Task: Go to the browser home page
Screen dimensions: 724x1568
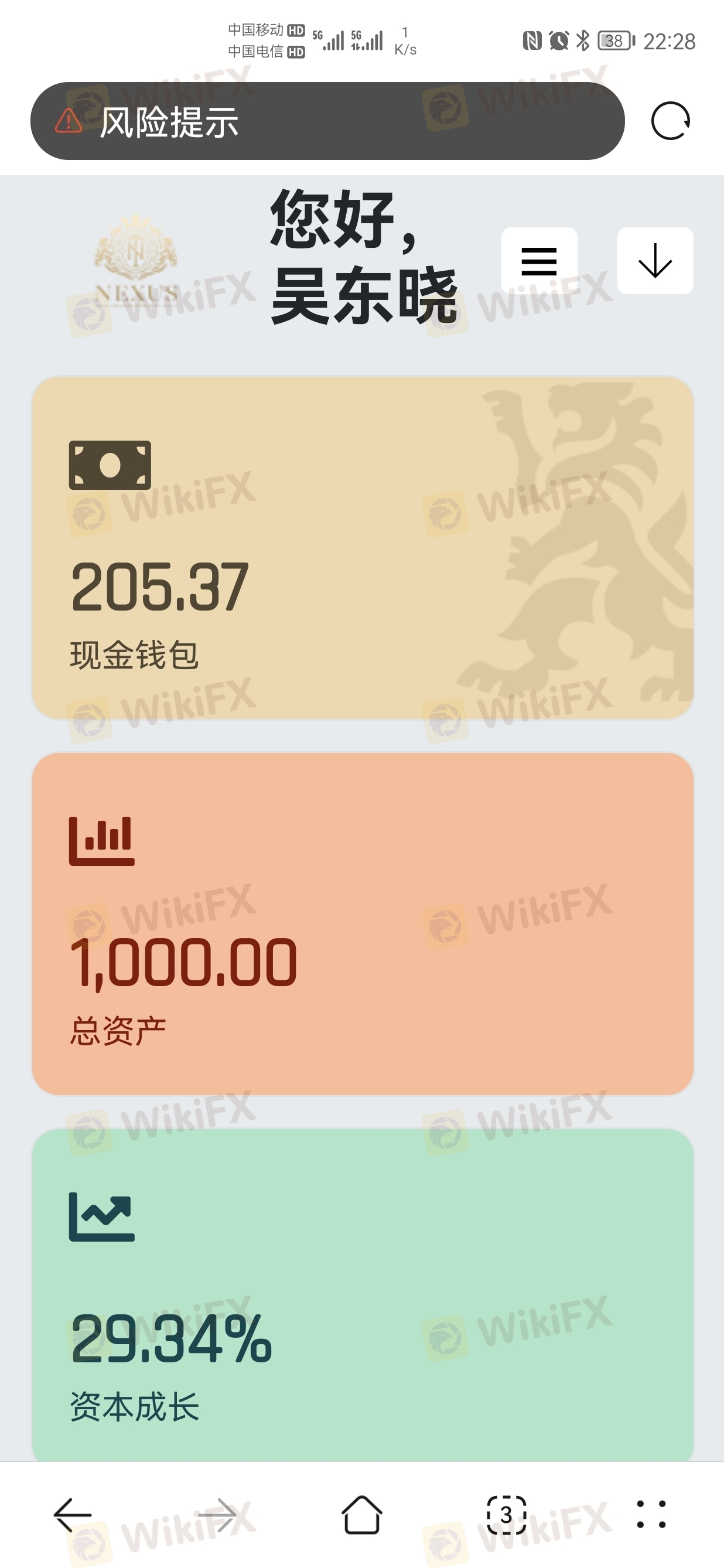Action: (362, 1515)
